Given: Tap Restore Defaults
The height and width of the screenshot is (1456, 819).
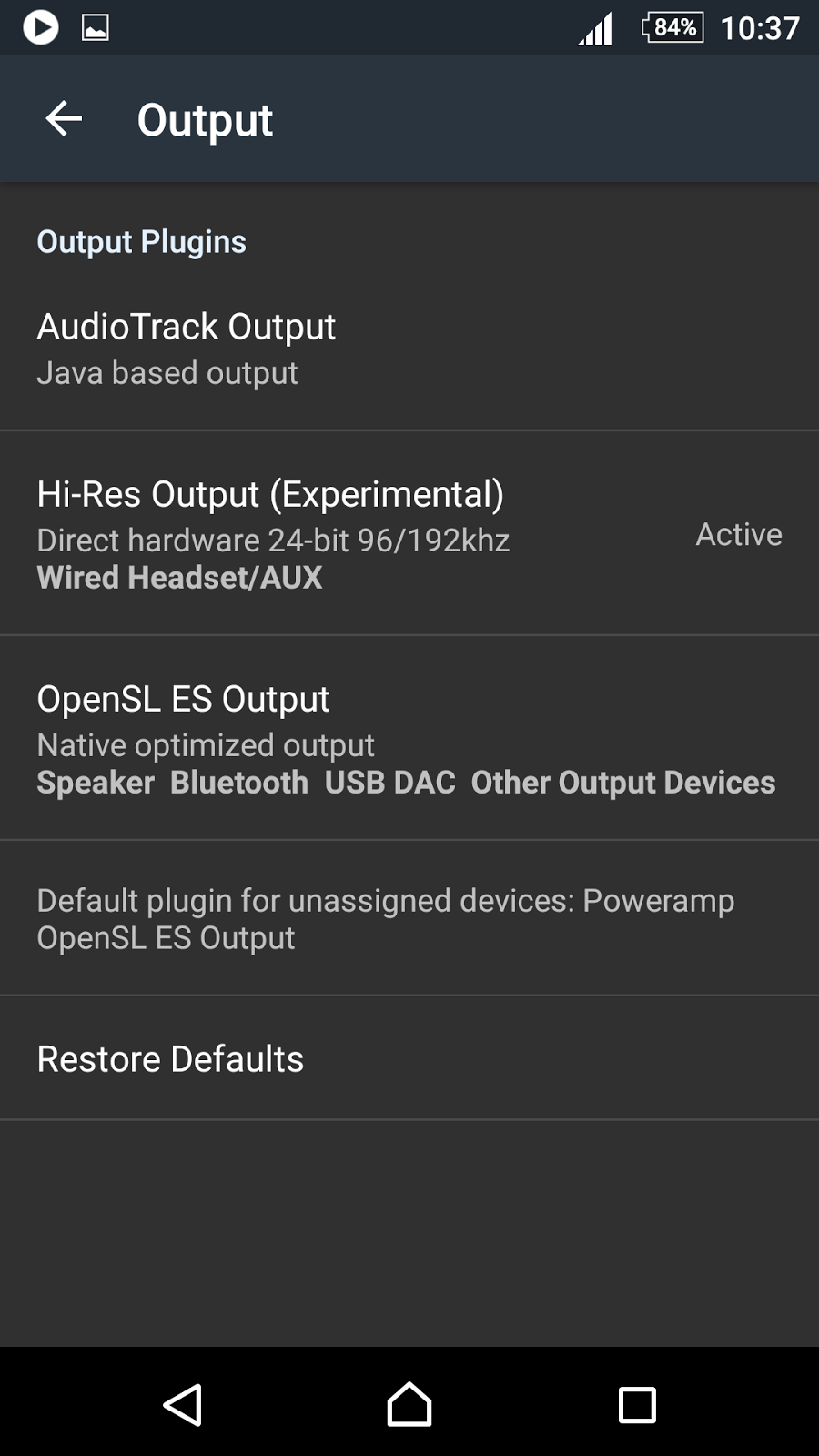Looking at the screenshot, I should 169,1057.
